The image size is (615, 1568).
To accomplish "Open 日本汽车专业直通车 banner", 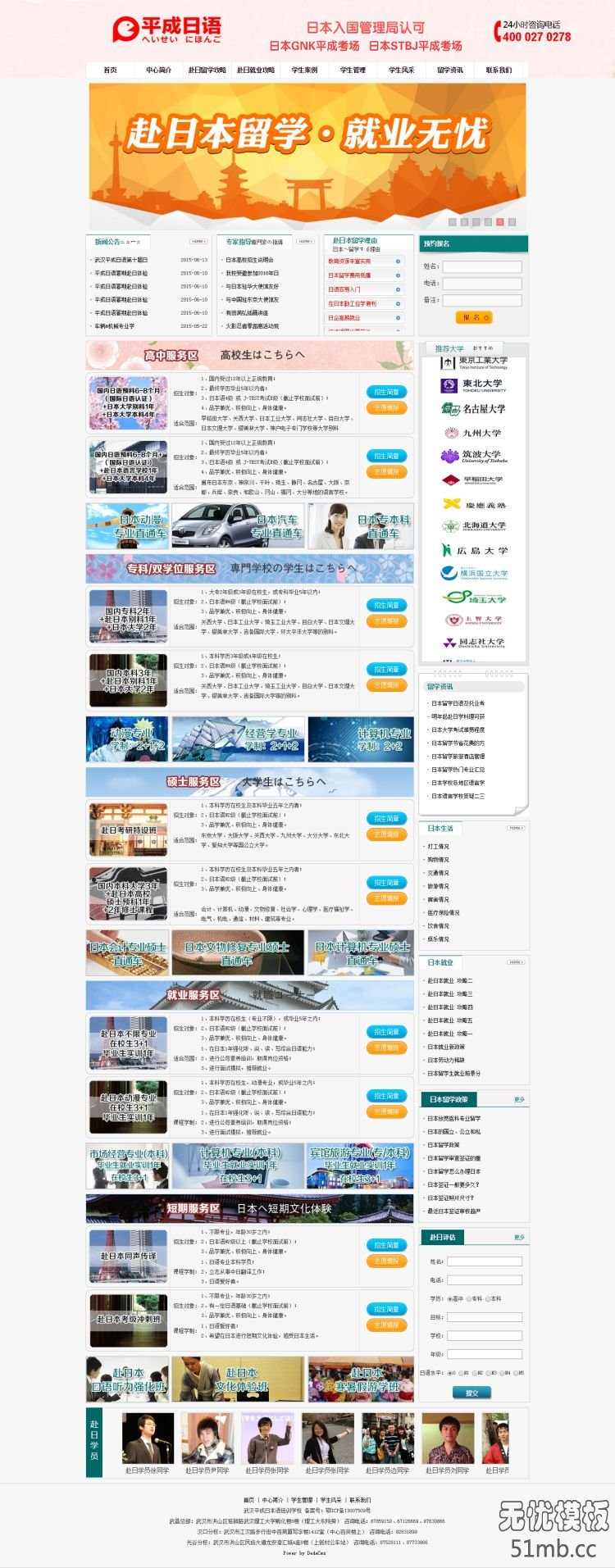I will coord(237,526).
